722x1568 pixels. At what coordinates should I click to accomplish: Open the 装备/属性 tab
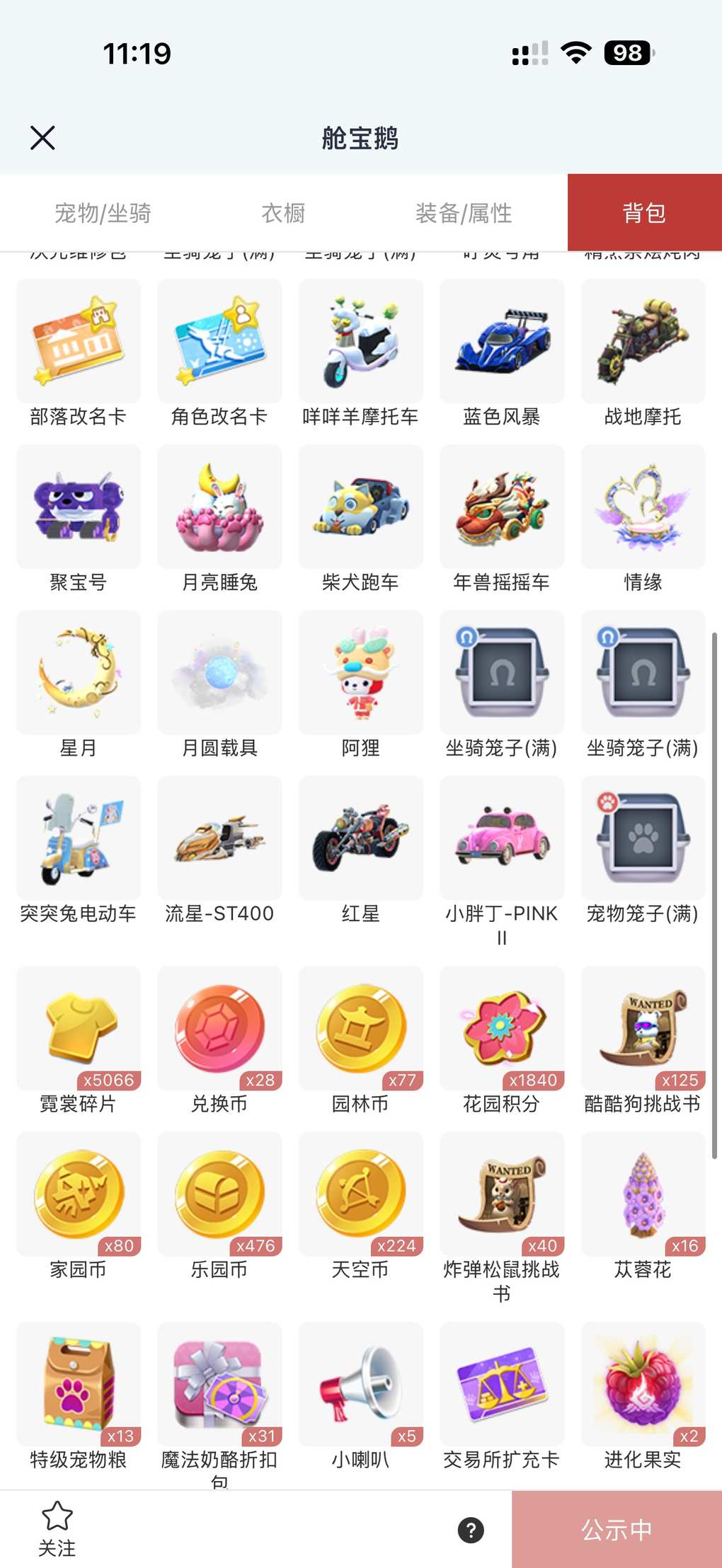click(464, 213)
